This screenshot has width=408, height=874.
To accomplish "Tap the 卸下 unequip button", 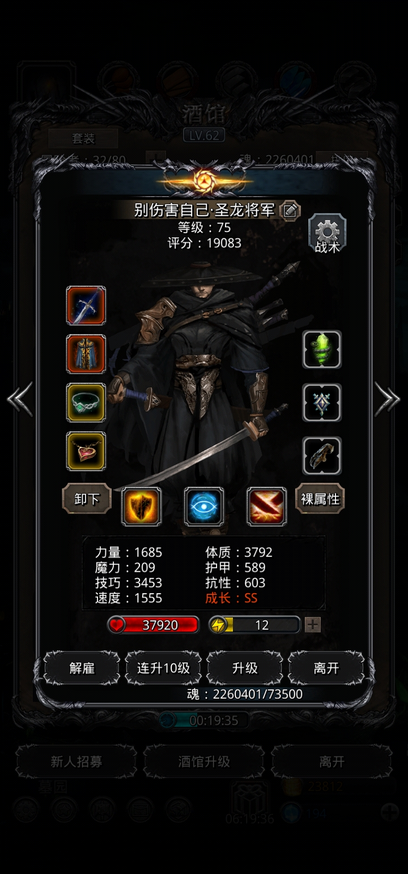I will [86, 499].
